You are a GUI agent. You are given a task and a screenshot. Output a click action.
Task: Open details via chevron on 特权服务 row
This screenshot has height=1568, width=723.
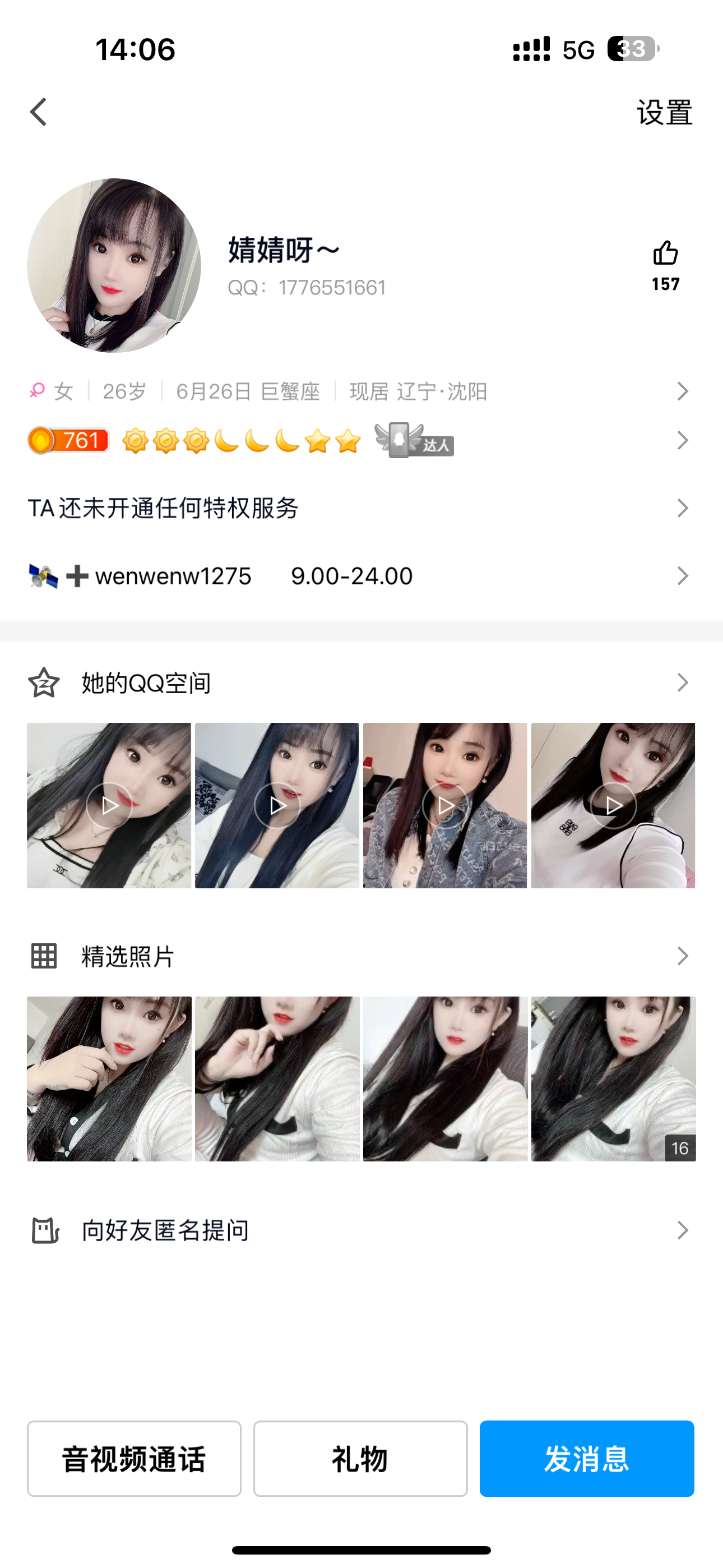(x=683, y=508)
